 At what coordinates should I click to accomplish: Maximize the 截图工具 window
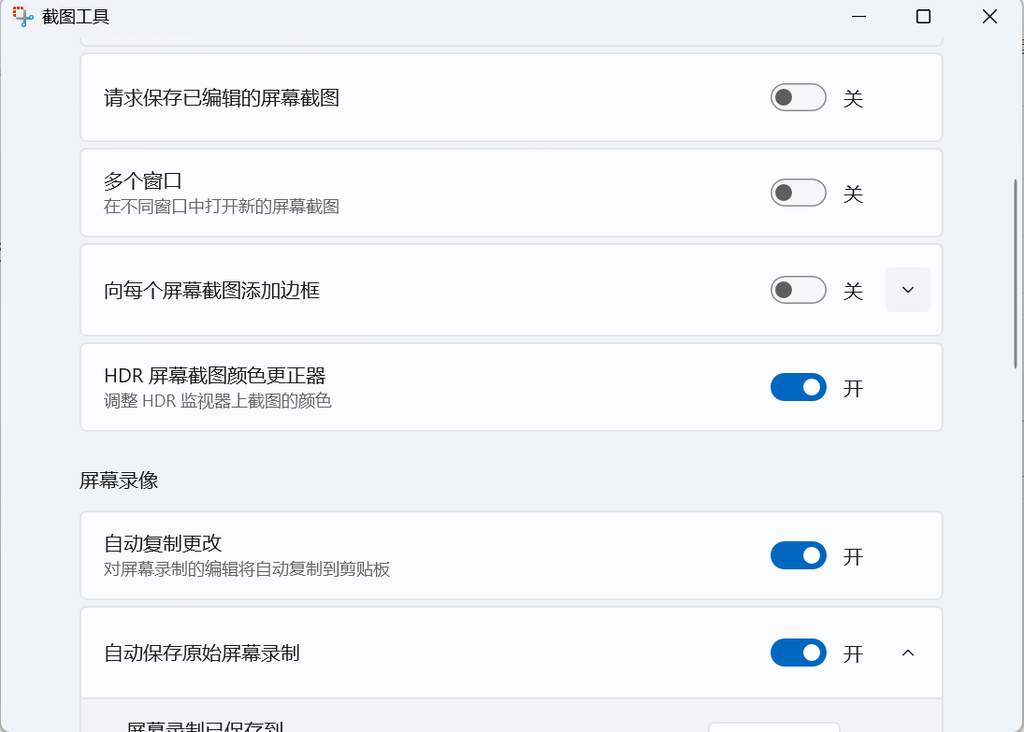pos(923,17)
